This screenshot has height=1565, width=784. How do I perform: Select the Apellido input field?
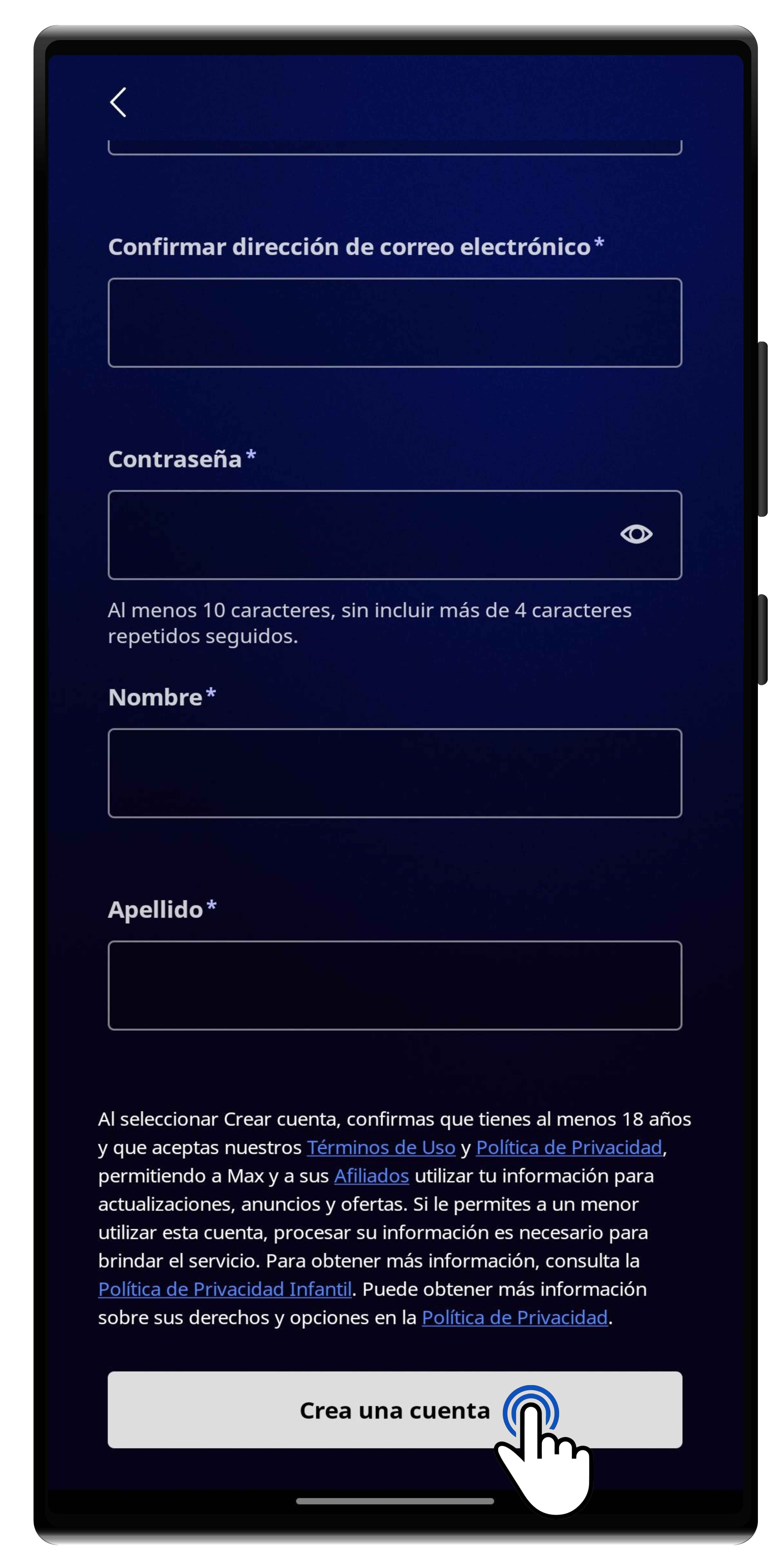(394, 985)
